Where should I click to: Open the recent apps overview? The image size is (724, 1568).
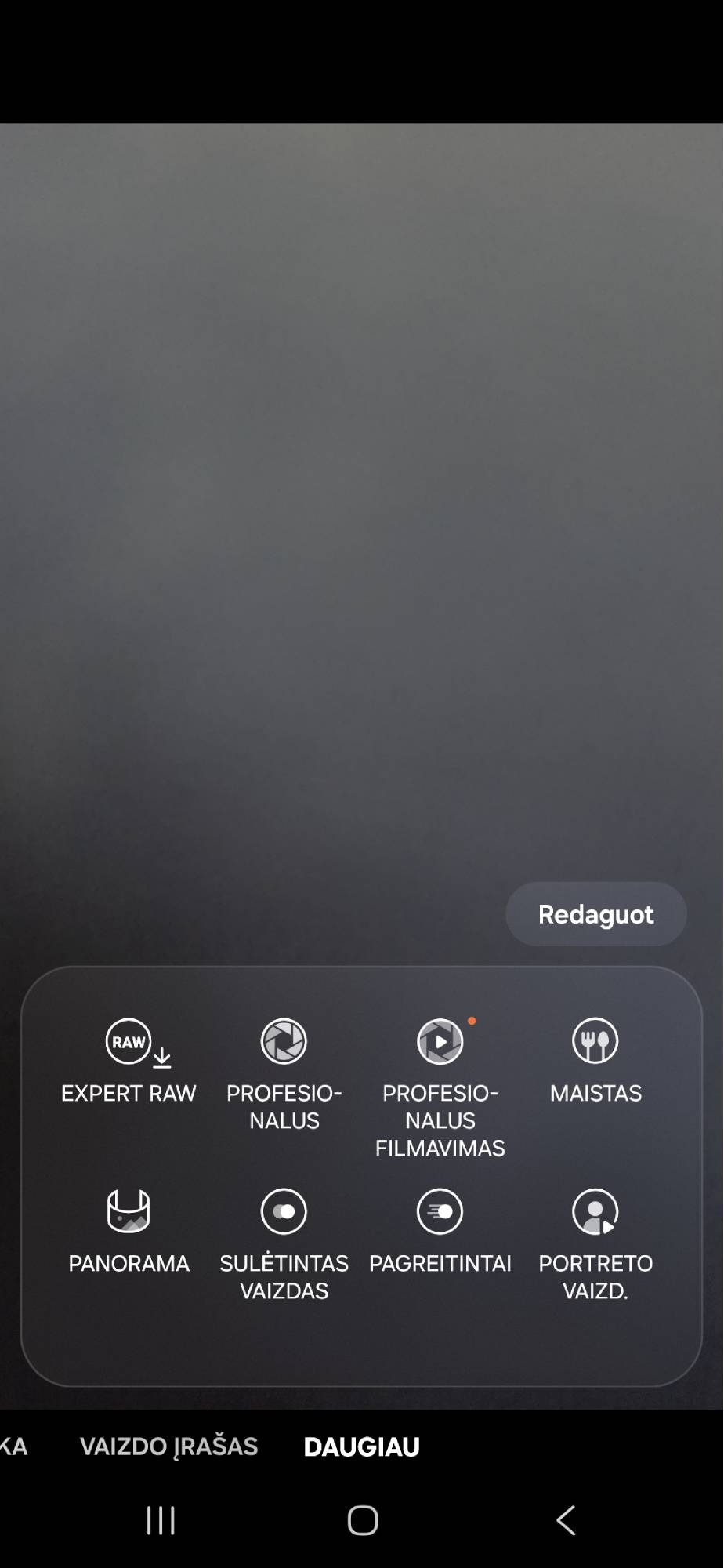[161, 1520]
